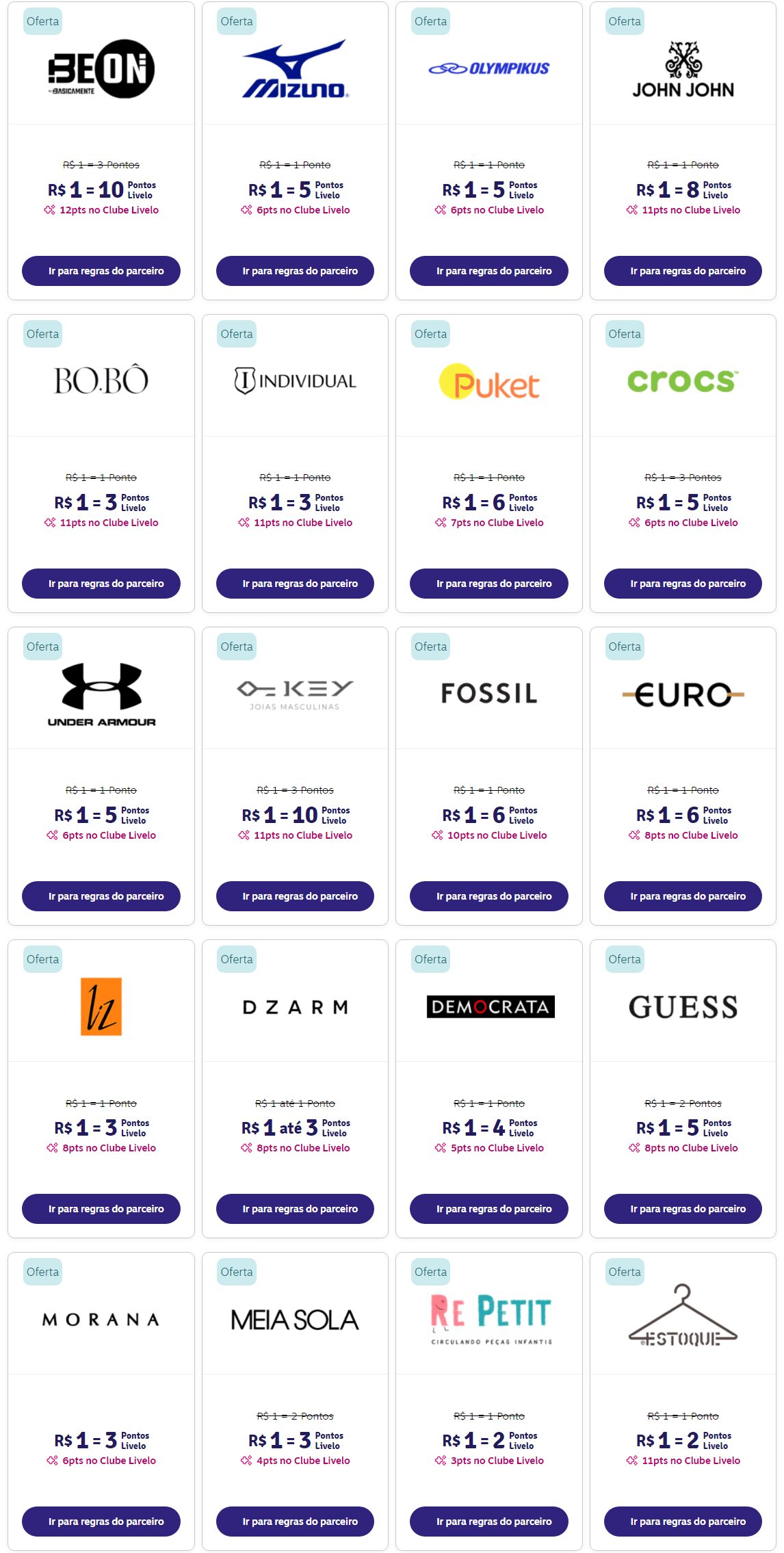This screenshot has width=784, height=1553.
Task: Open Fossil partner rules
Action: point(488,896)
